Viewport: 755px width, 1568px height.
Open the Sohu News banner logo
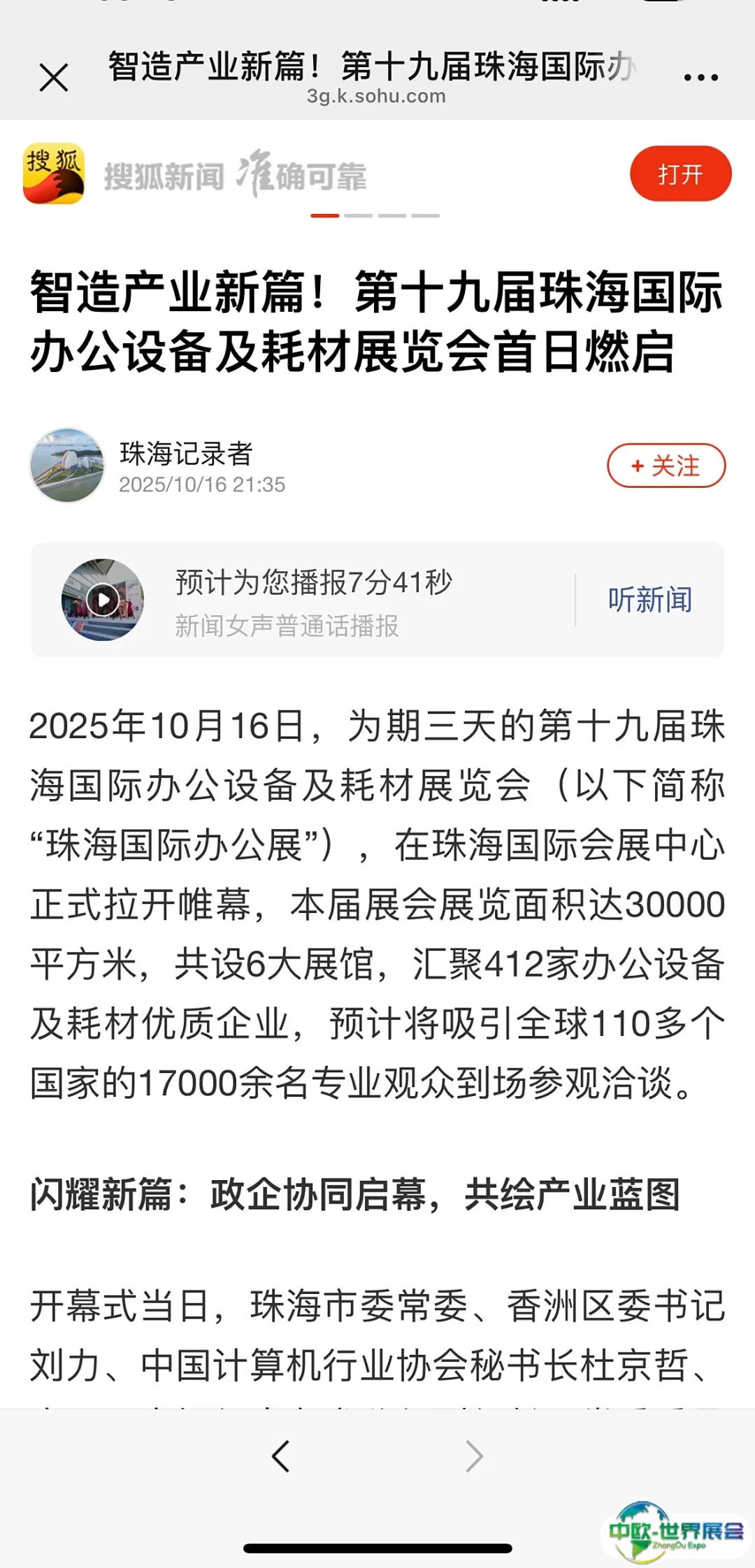point(54,174)
